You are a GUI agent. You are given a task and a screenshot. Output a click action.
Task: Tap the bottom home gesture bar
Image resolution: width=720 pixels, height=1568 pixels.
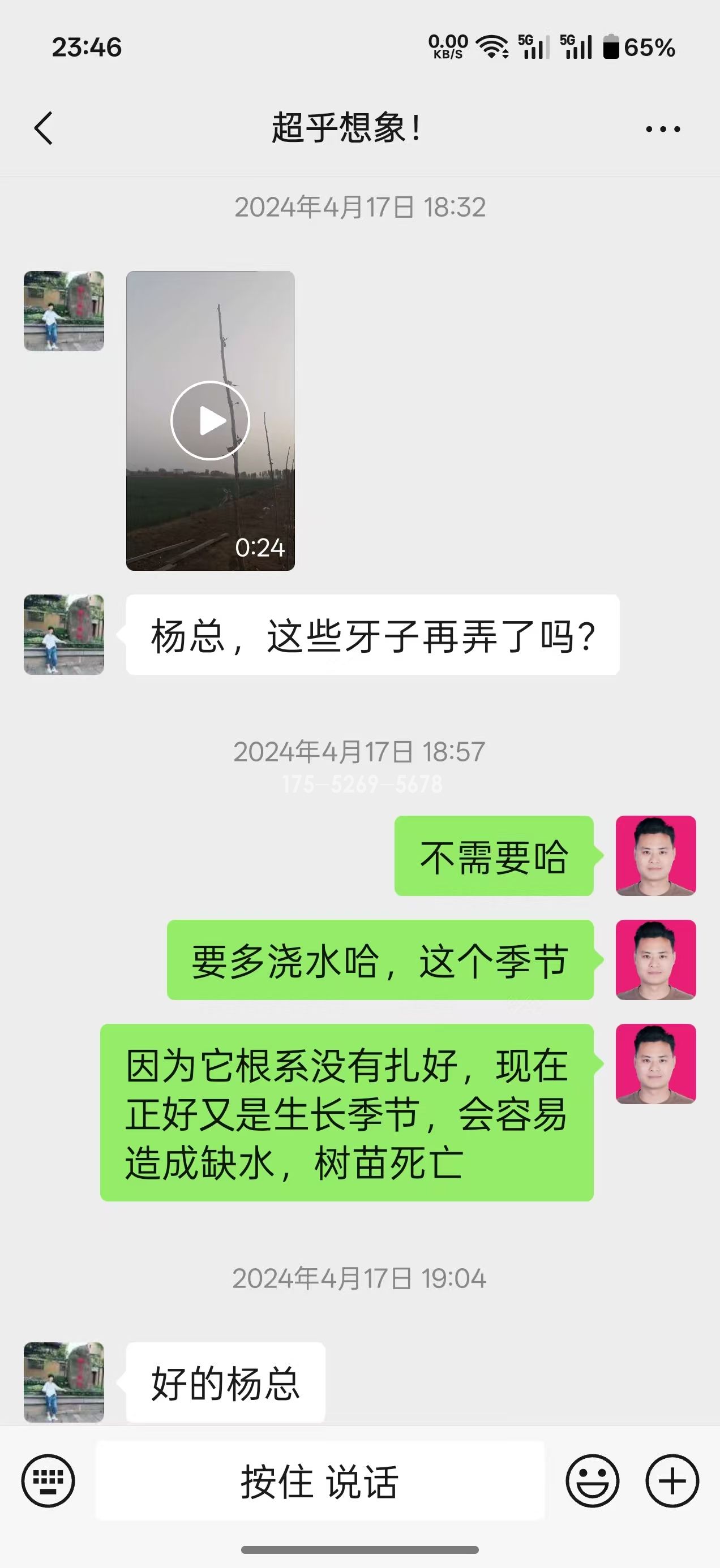[359, 1549]
